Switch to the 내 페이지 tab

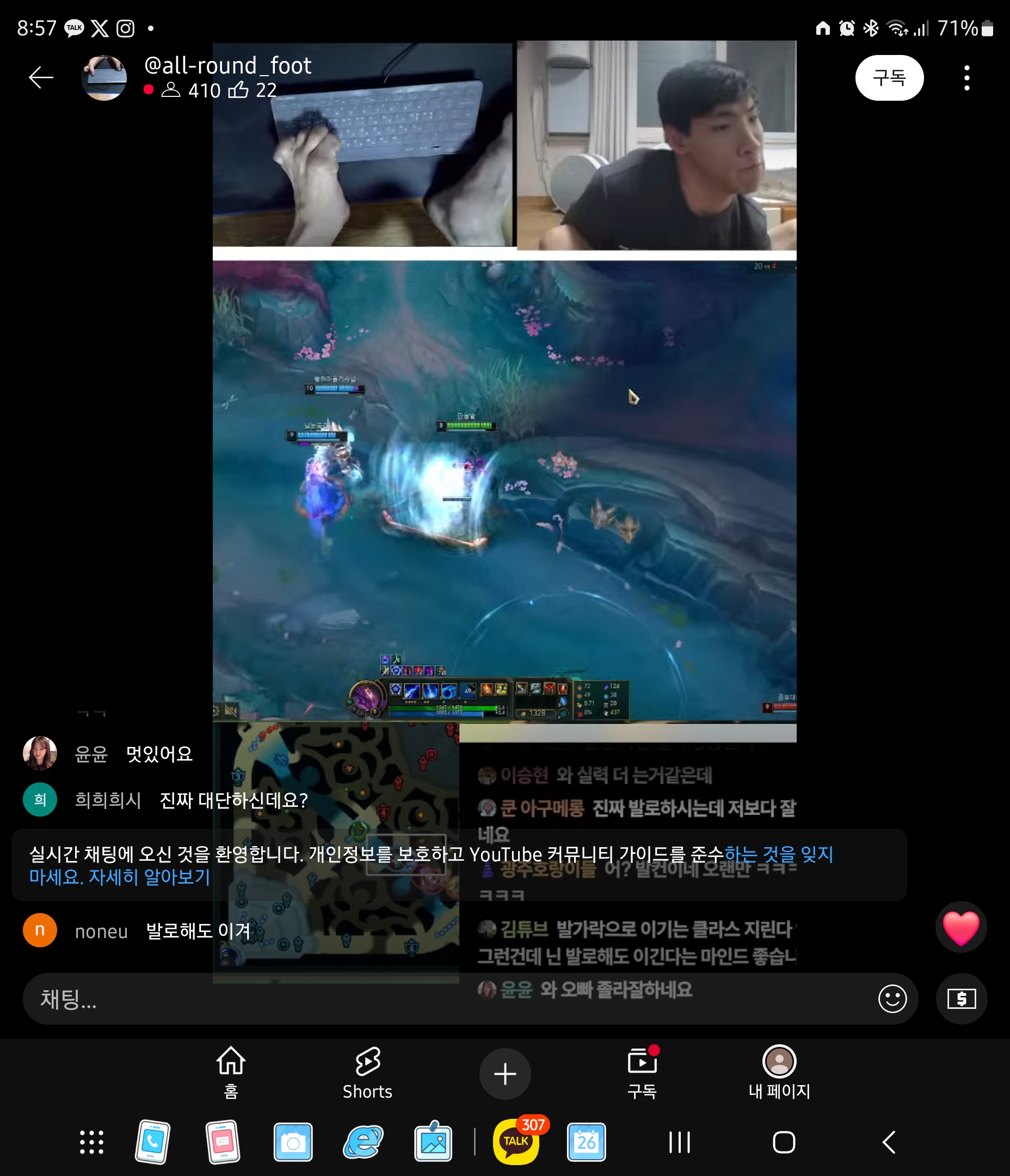(779, 1072)
